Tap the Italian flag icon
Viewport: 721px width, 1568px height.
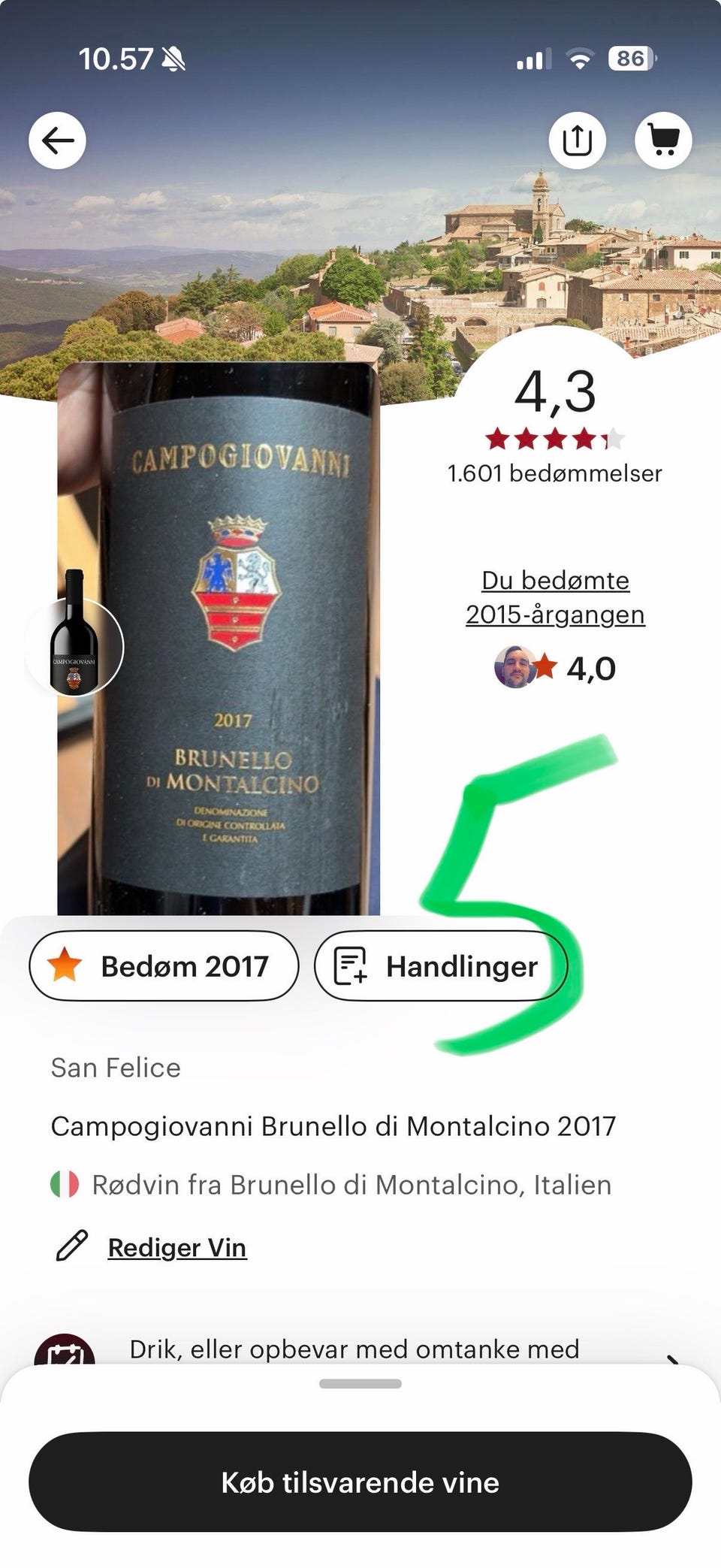pyautogui.click(x=65, y=1185)
